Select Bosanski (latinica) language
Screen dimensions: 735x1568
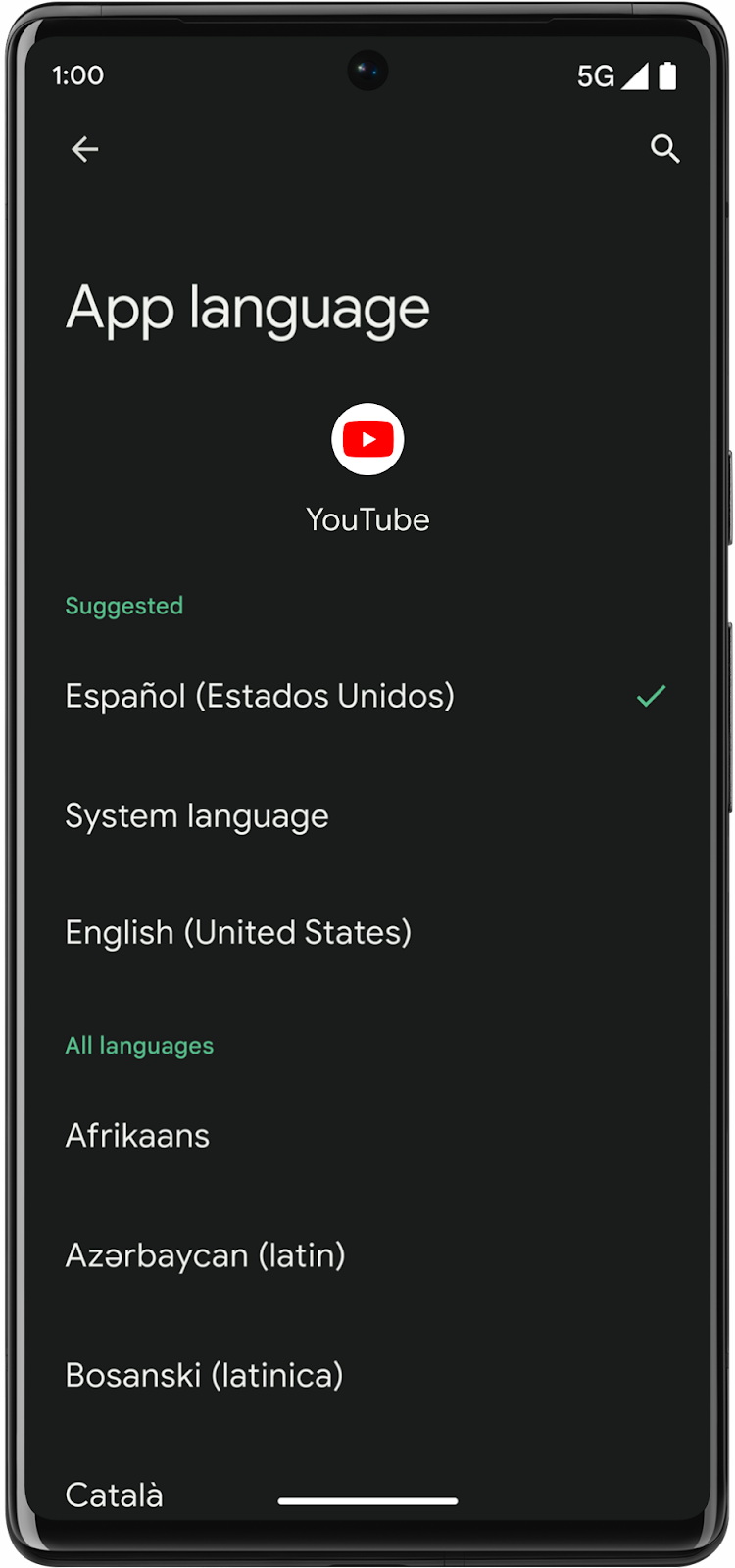pyautogui.click(x=204, y=1375)
